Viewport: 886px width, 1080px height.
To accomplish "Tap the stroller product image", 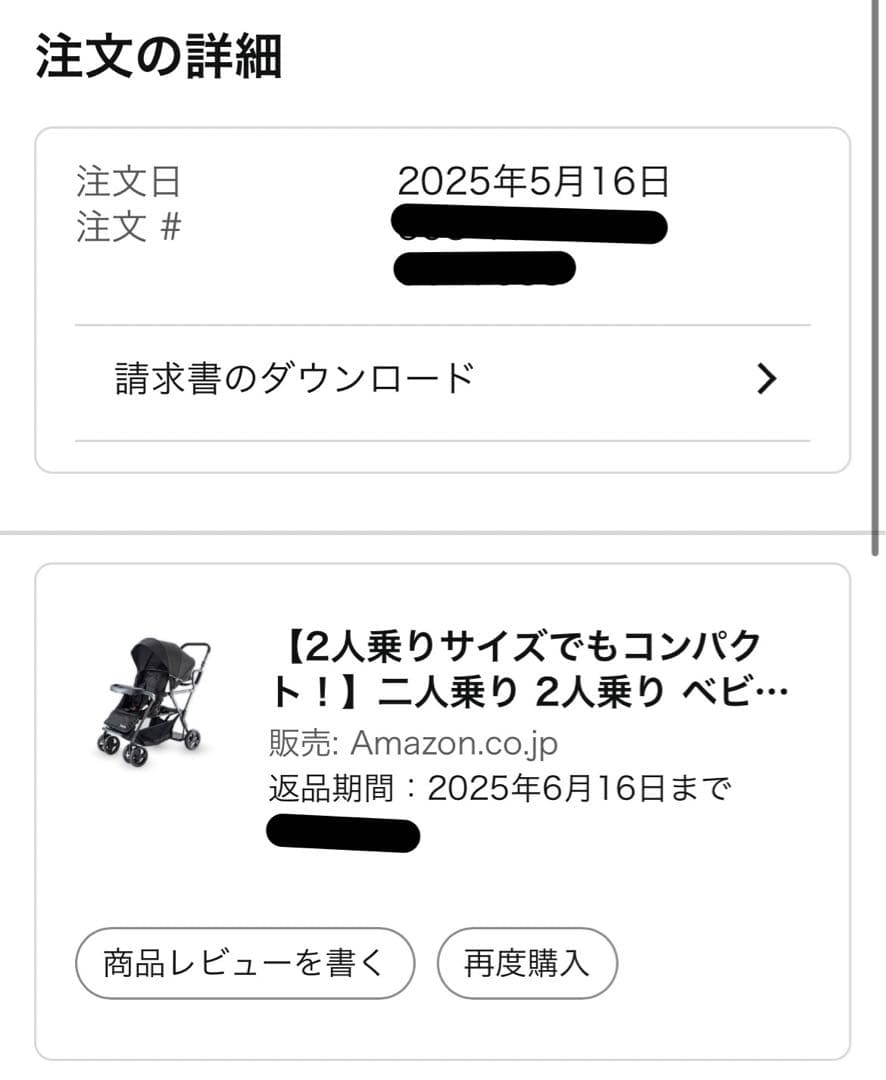I will [x=150, y=700].
